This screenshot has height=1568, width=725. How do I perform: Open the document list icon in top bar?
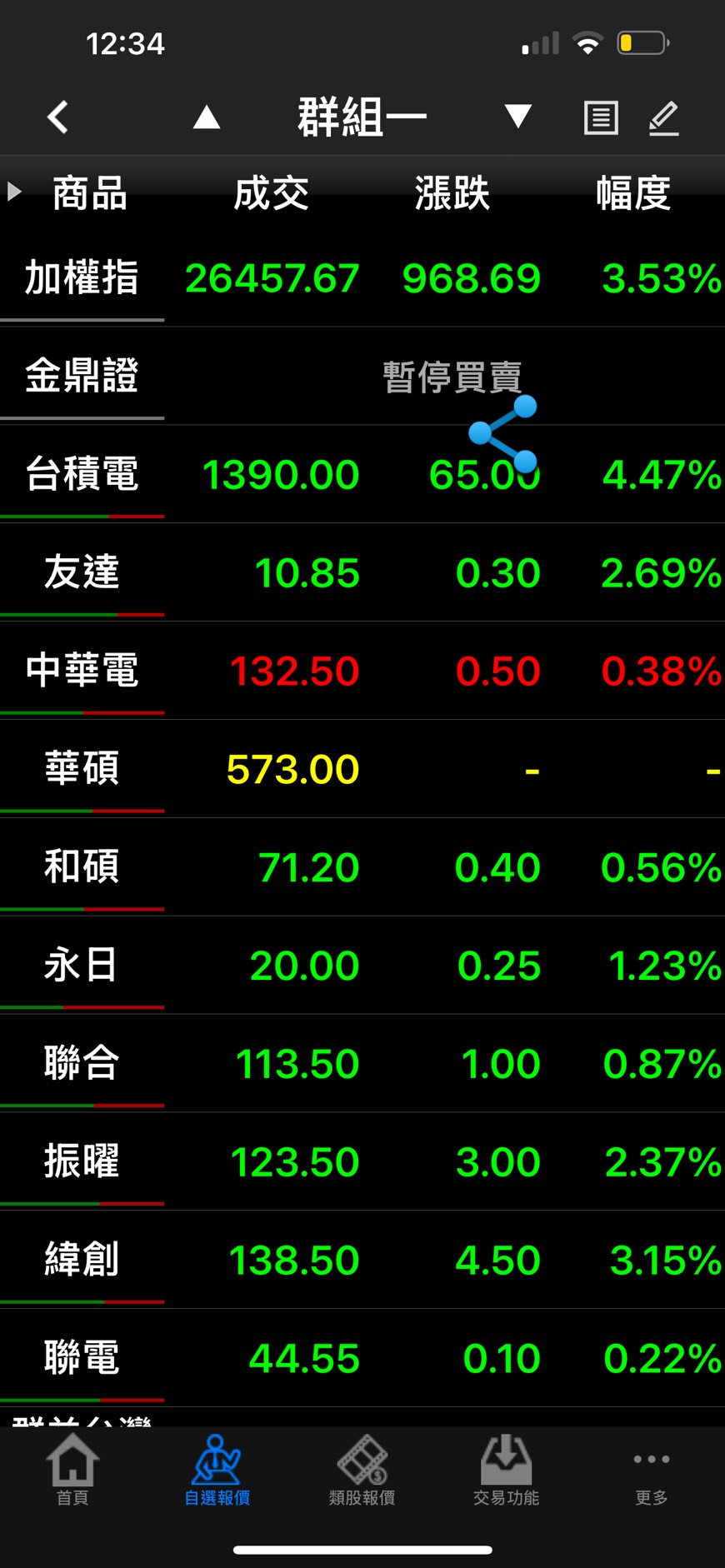[601, 117]
